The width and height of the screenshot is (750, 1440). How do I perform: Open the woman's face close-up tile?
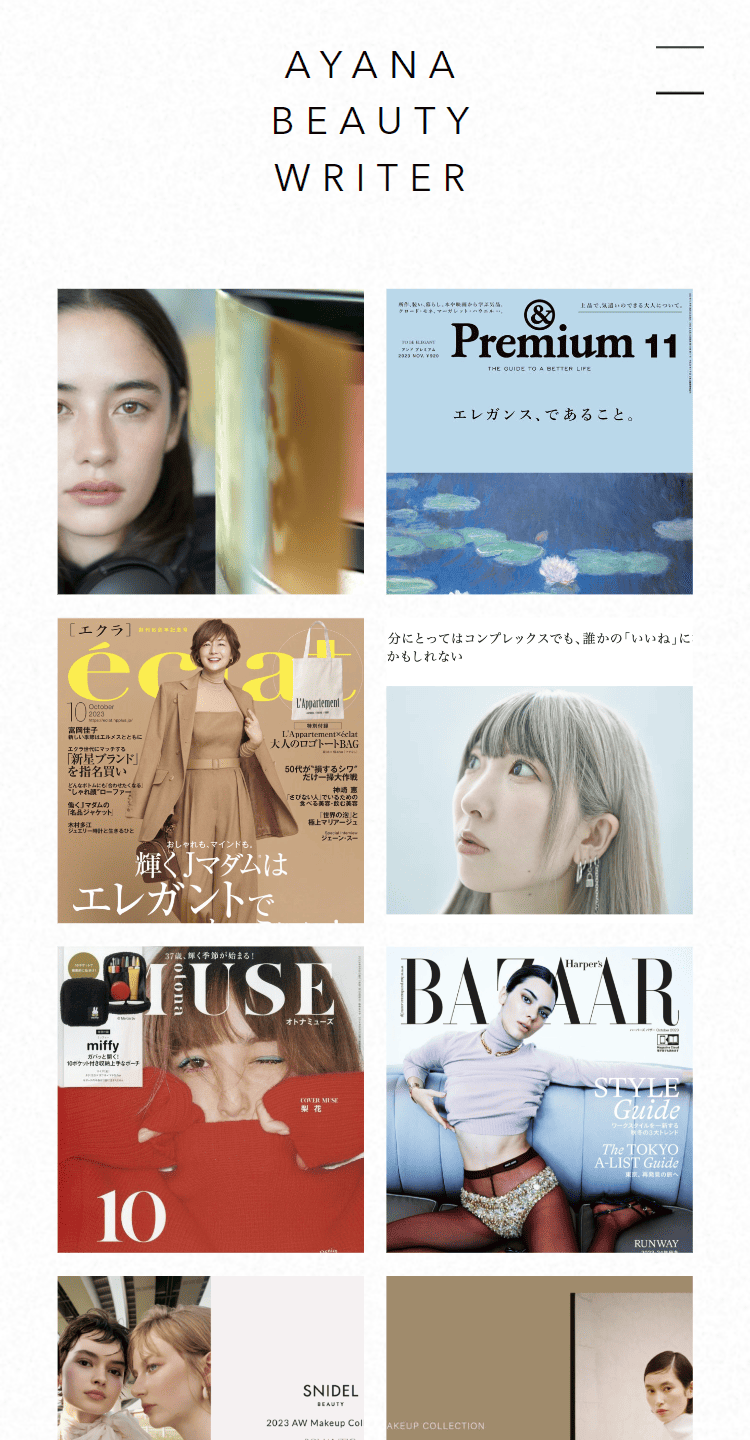210,441
